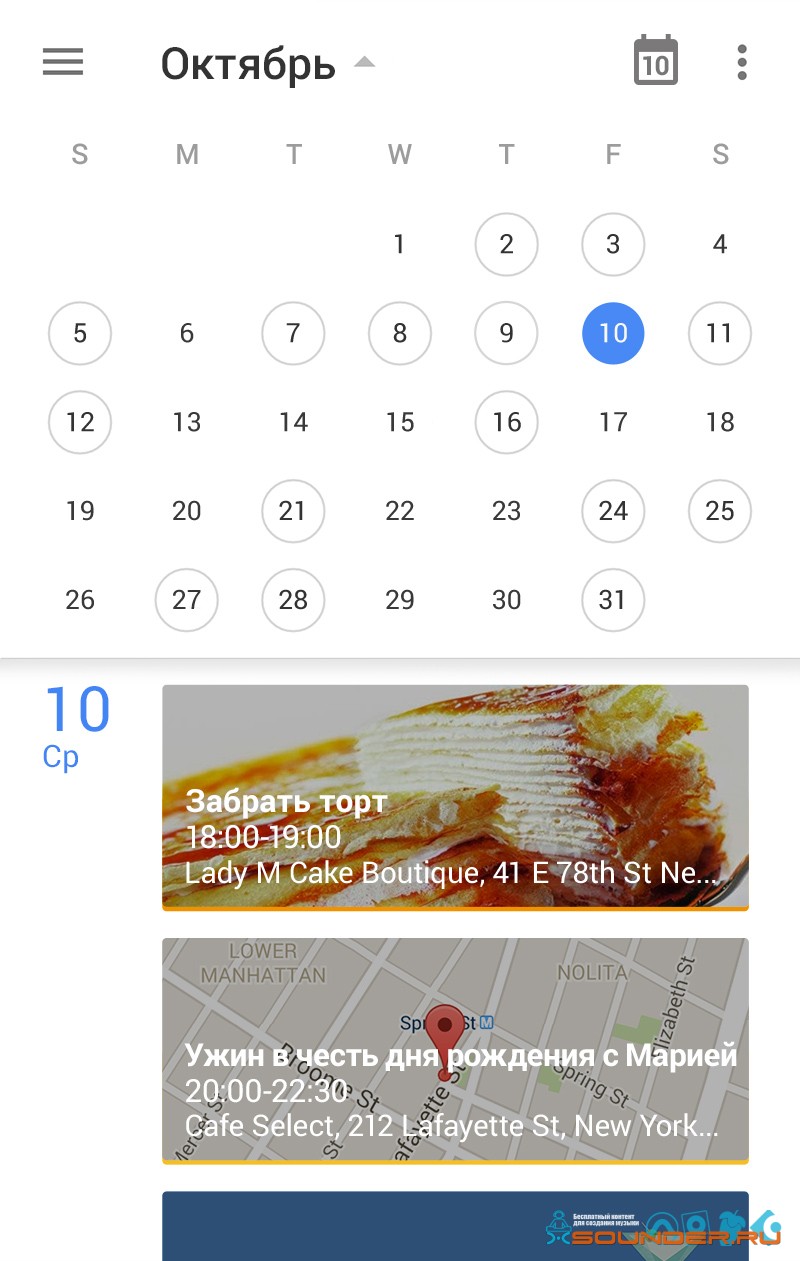Choose October 21 in the month view
Screen dimensions: 800x1261
pos(293,511)
